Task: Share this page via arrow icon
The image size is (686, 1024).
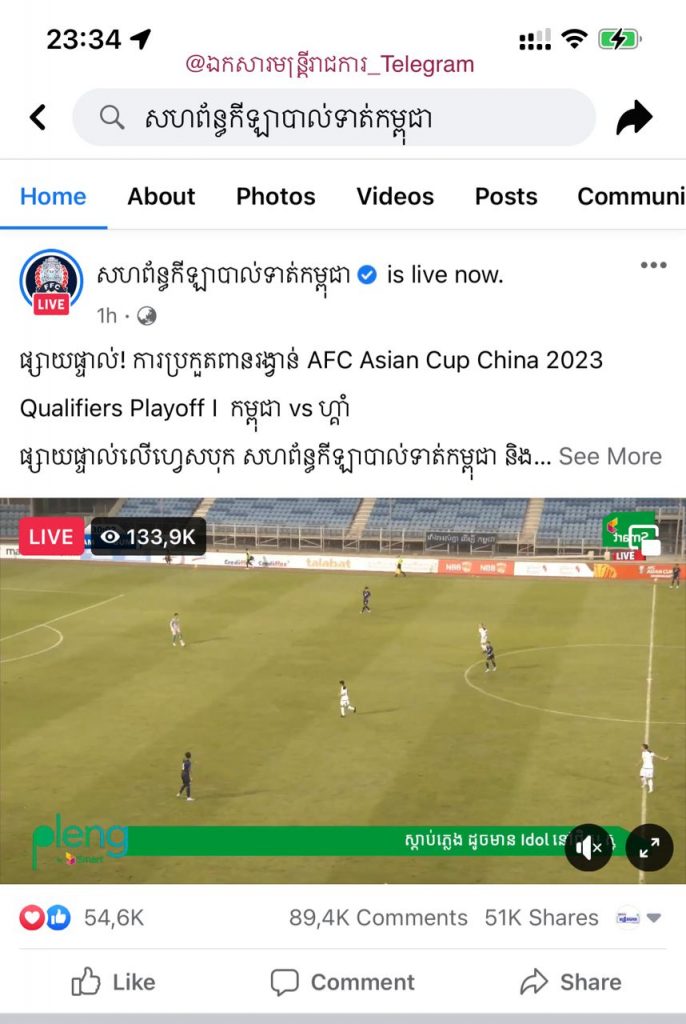Action: coord(633,118)
